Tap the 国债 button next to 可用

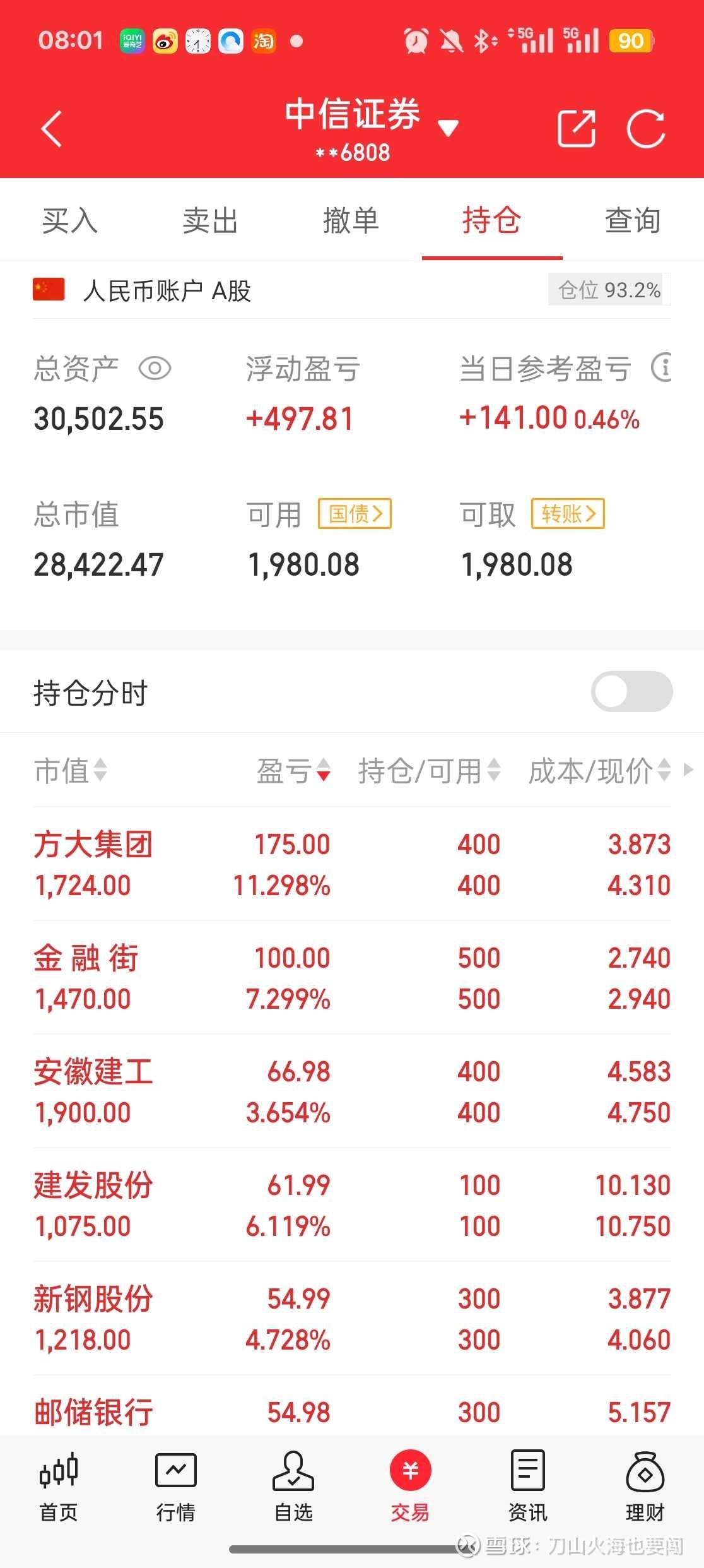[355, 514]
